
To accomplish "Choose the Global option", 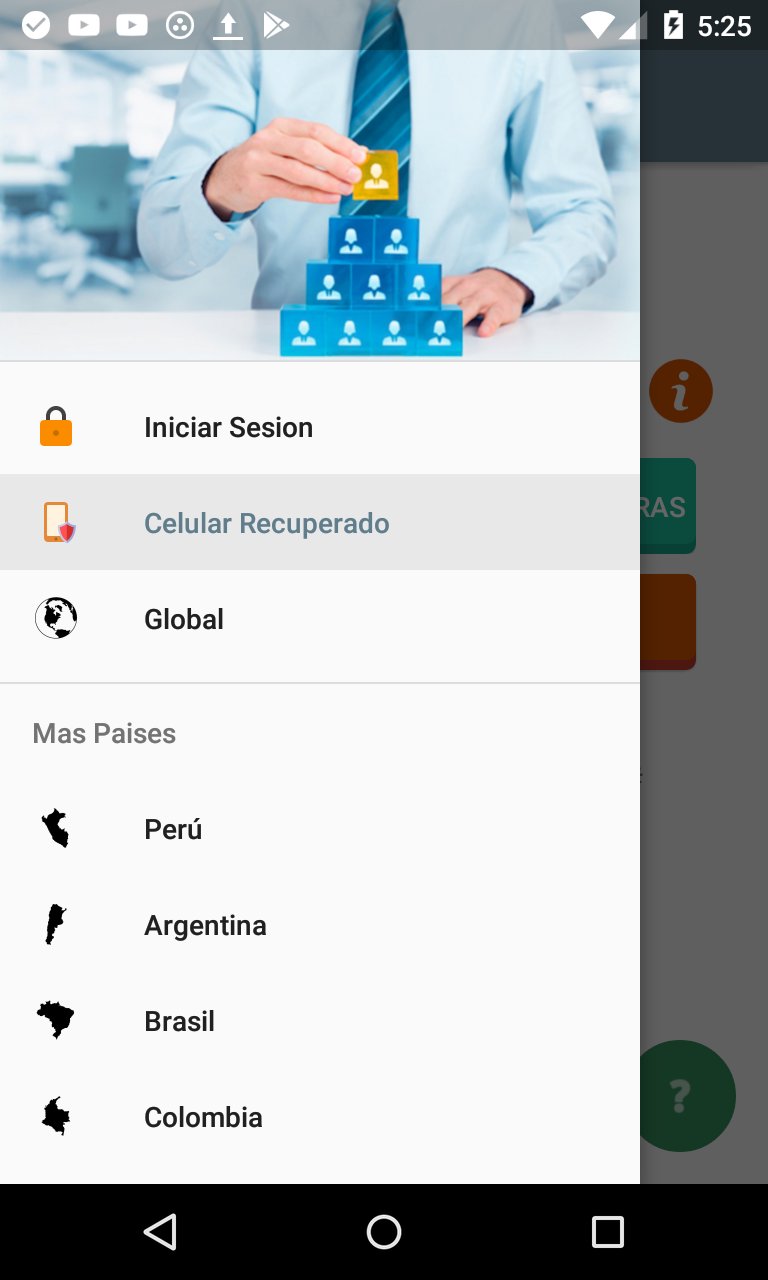I will pos(320,619).
